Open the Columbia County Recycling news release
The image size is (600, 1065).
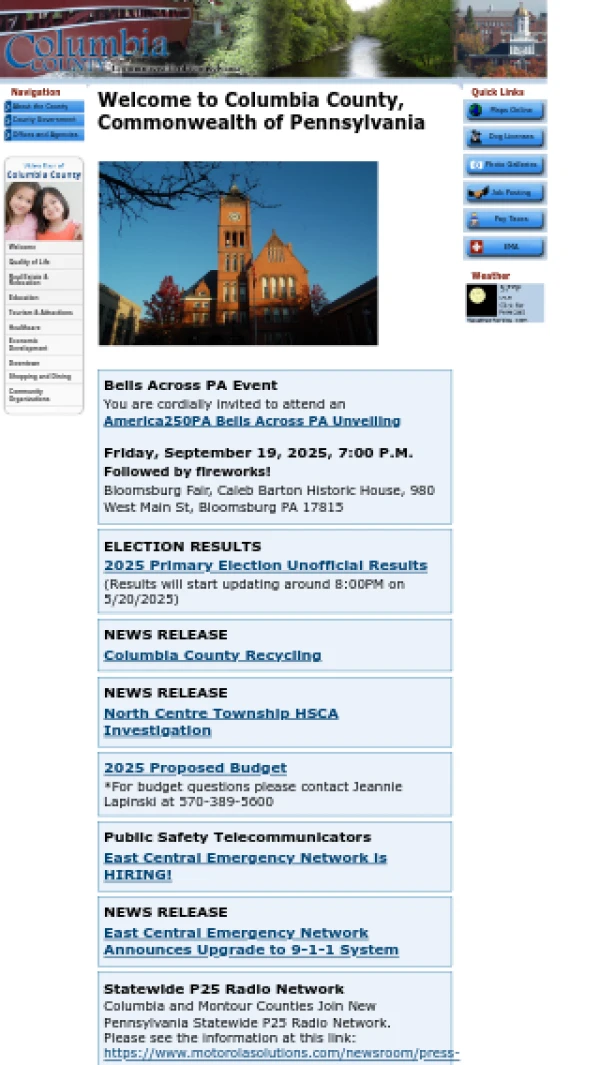pyautogui.click(x=212, y=656)
